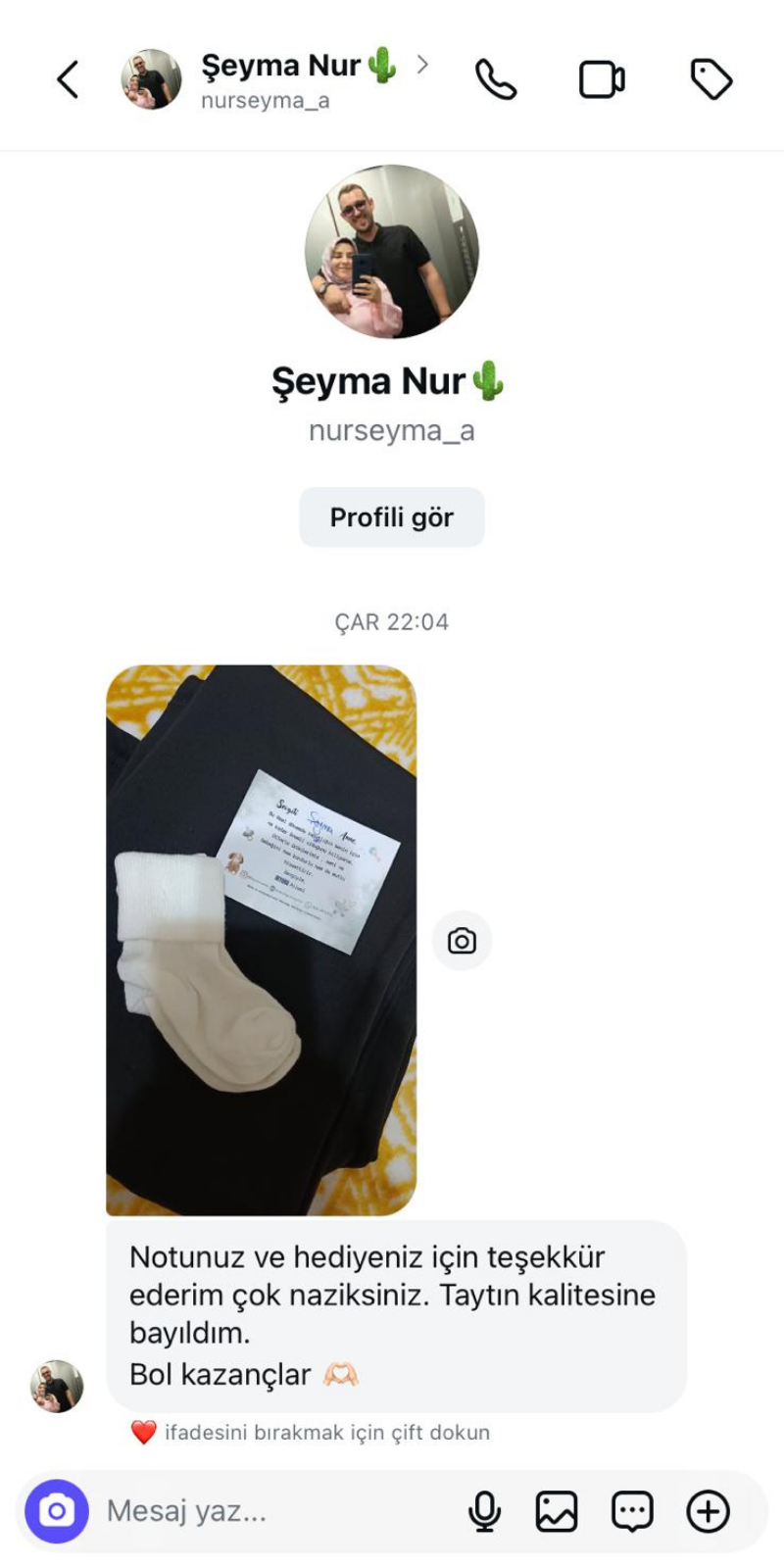Record a voice message with the microphone
This screenshot has height=1568, width=784.
(484, 1511)
